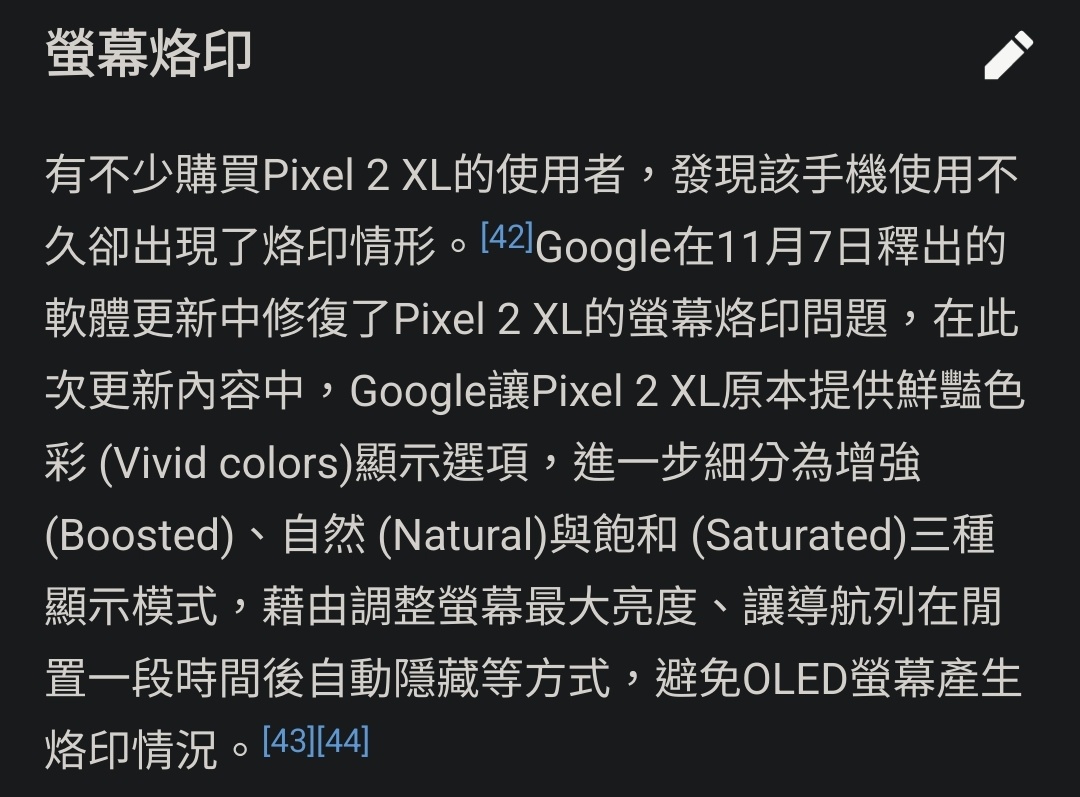Screen dimensions: 1080x797
Task: Open citation reference [42]
Action: tap(507, 238)
